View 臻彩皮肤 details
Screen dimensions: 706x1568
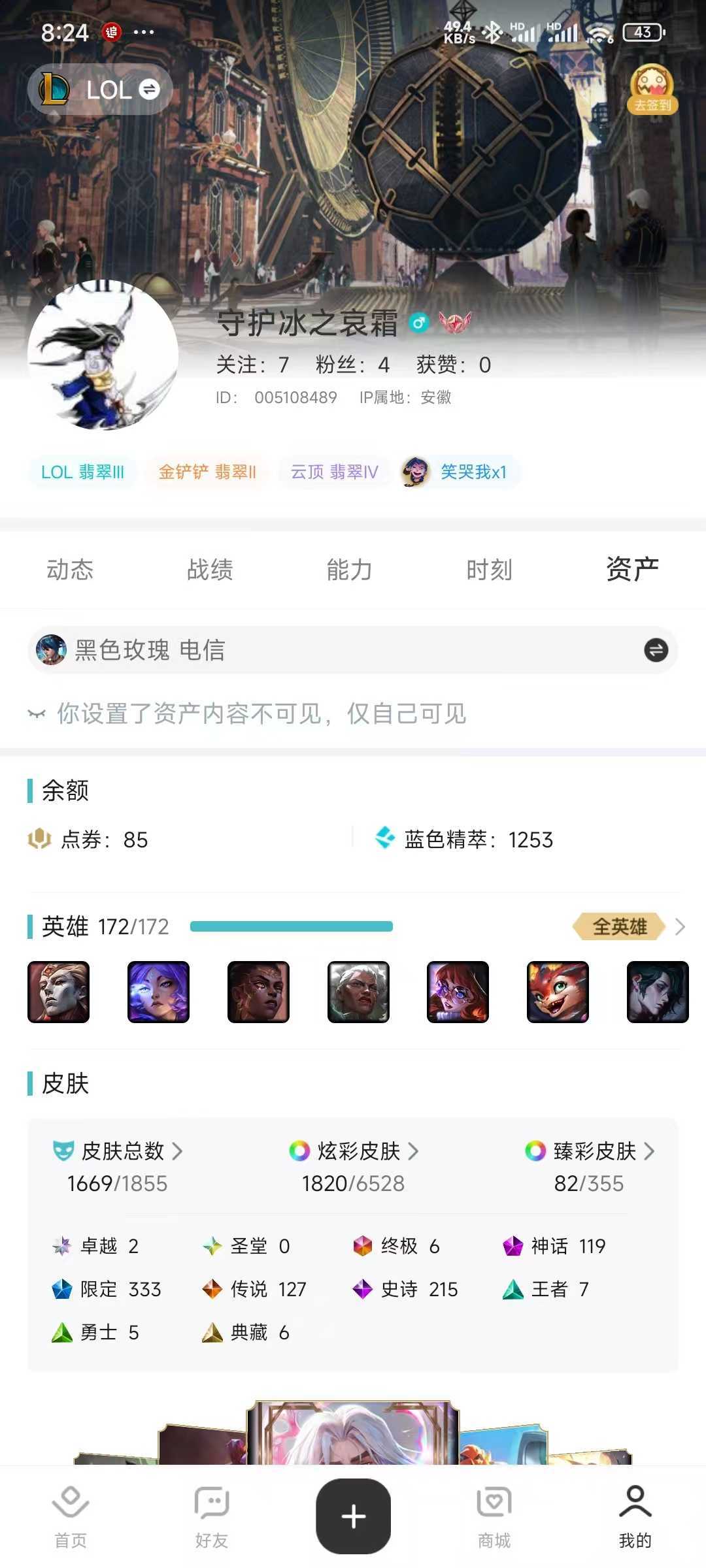point(590,1151)
